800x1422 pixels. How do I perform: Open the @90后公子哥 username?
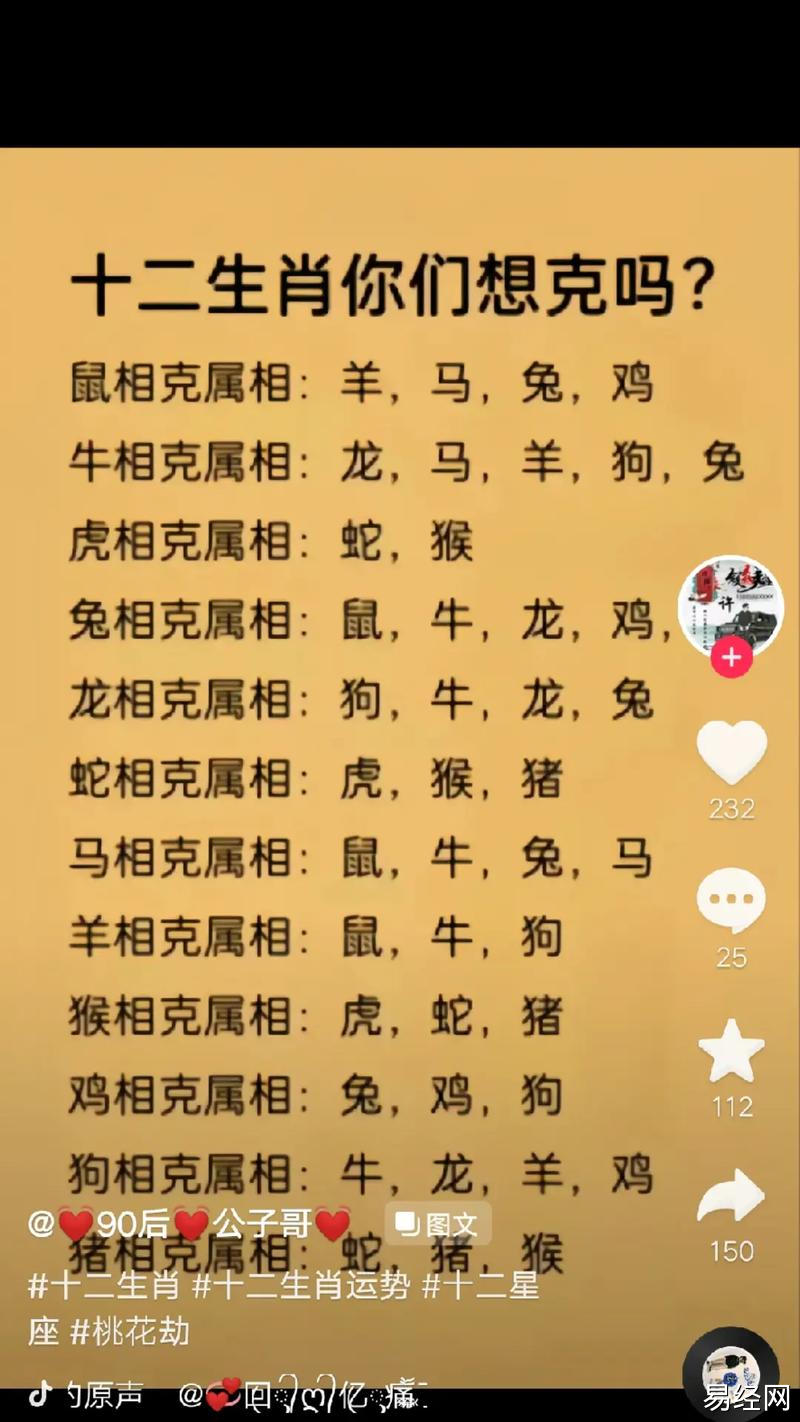(x=190, y=1224)
